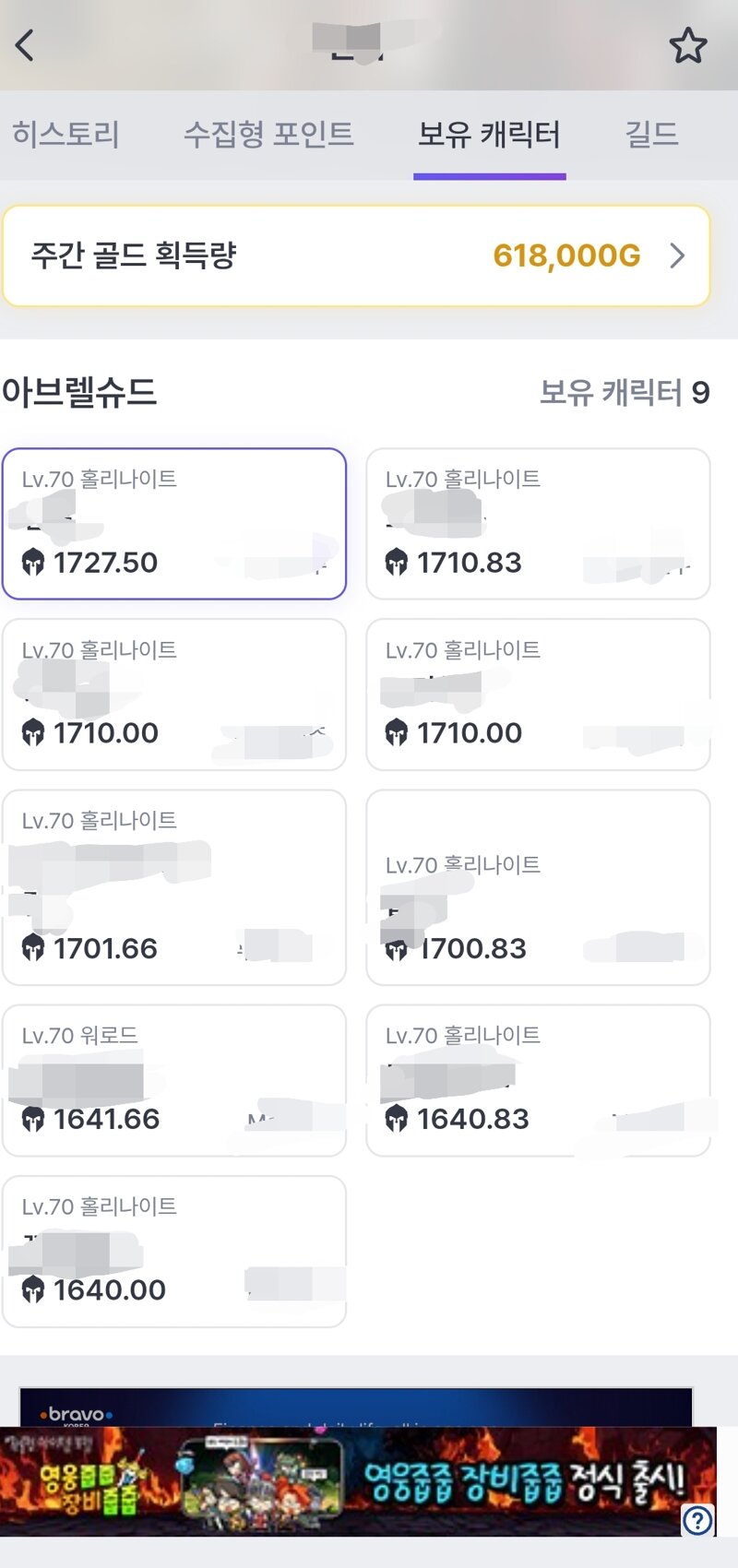Select the character card showing 1701.66
Viewport: 738px width, 1568px height.
[x=174, y=887]
